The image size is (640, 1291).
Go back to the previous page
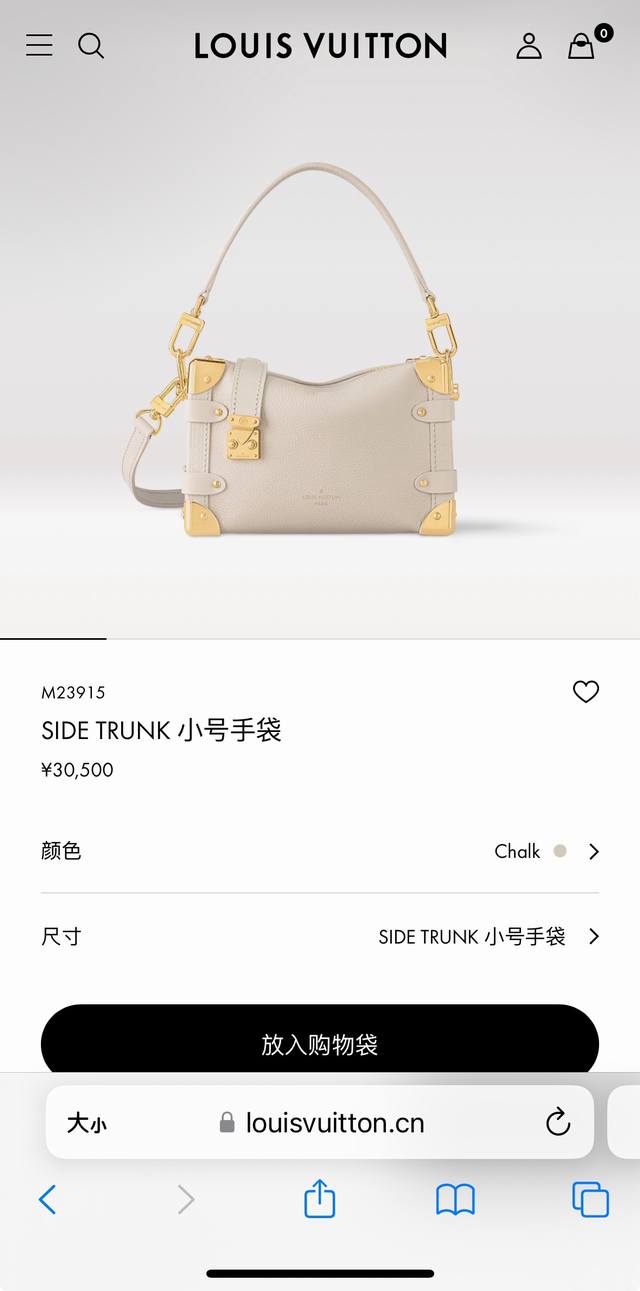point(47,1199)
